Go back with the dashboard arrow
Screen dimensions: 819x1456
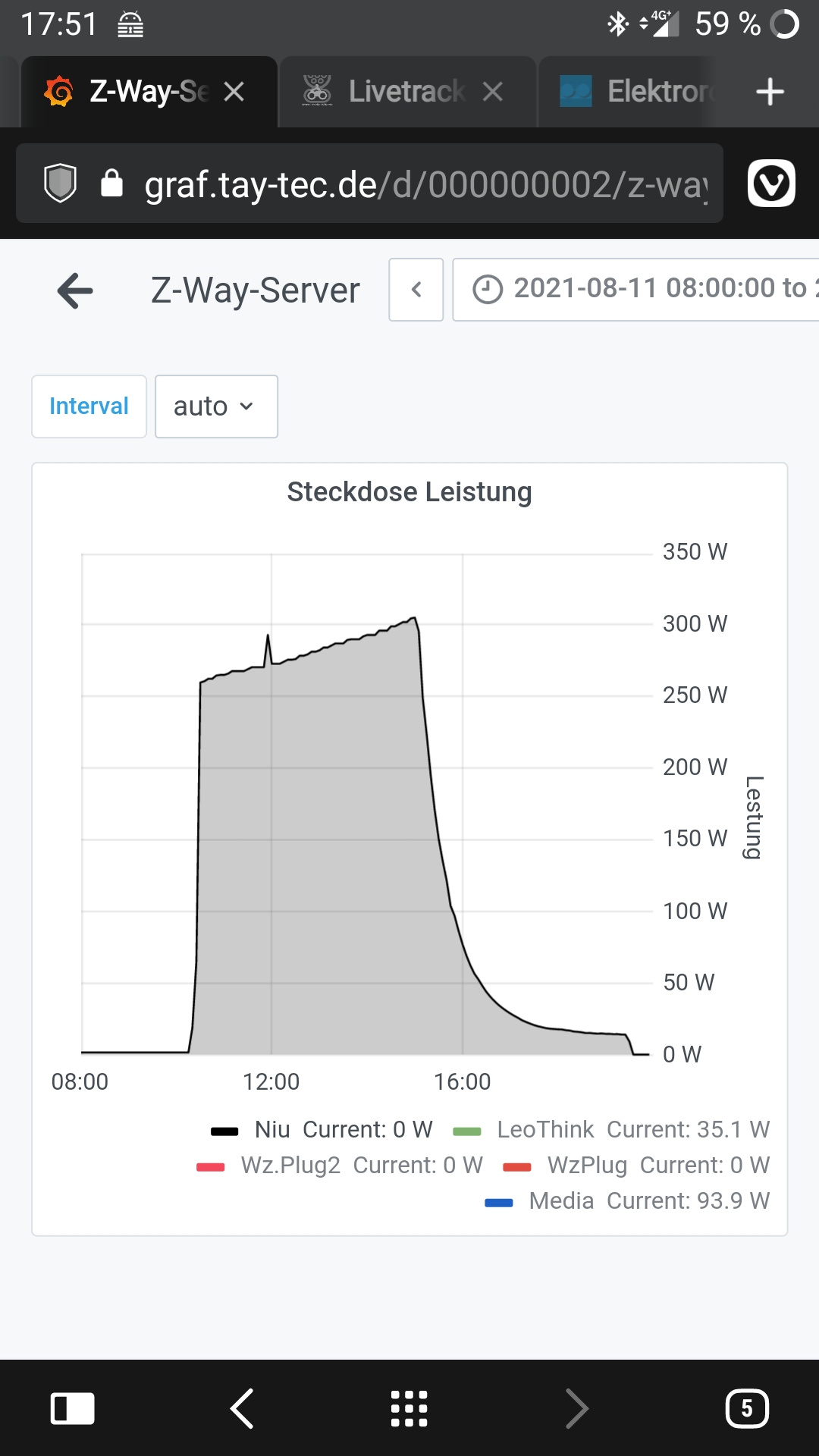[75, 290]
